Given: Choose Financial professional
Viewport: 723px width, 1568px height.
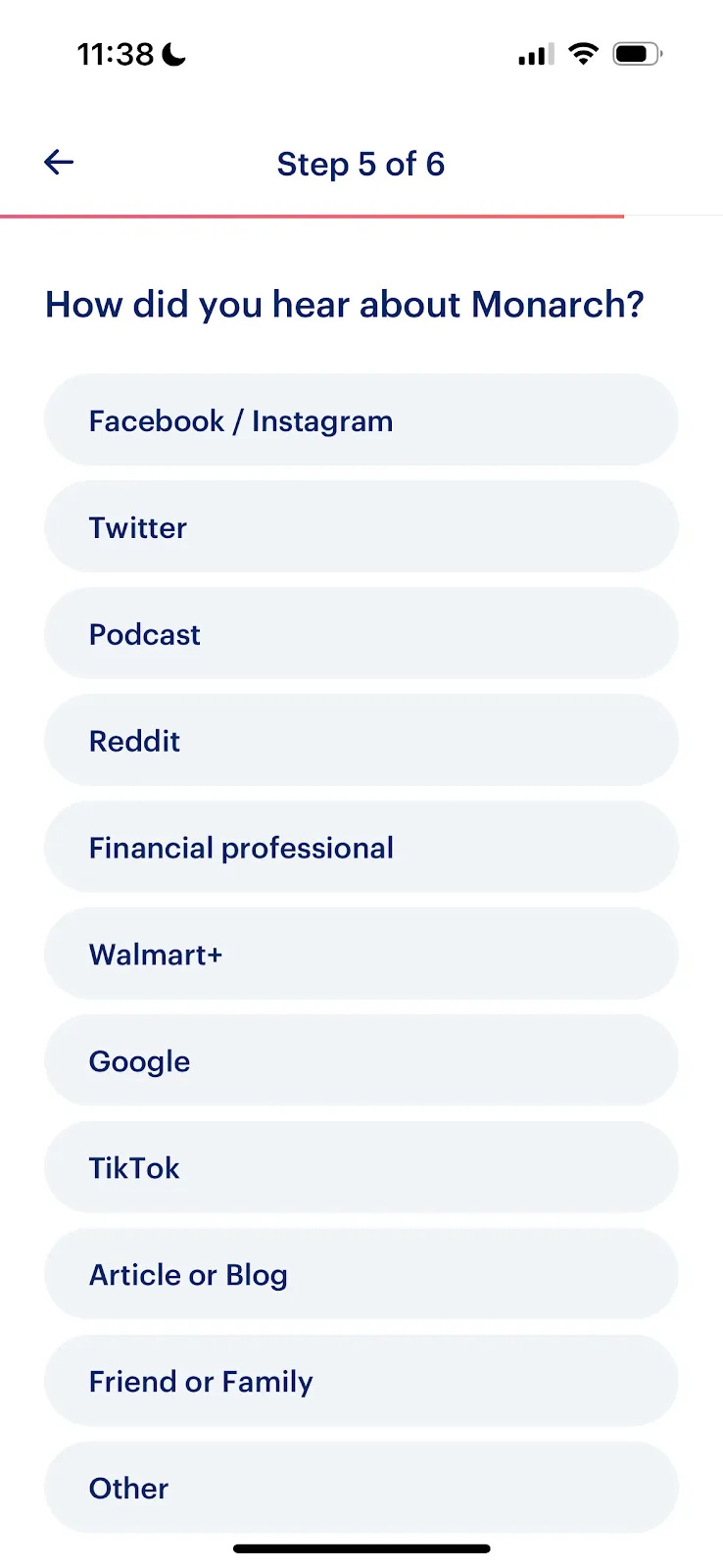Looking at the screenshot, I should (x=361, y=848).
